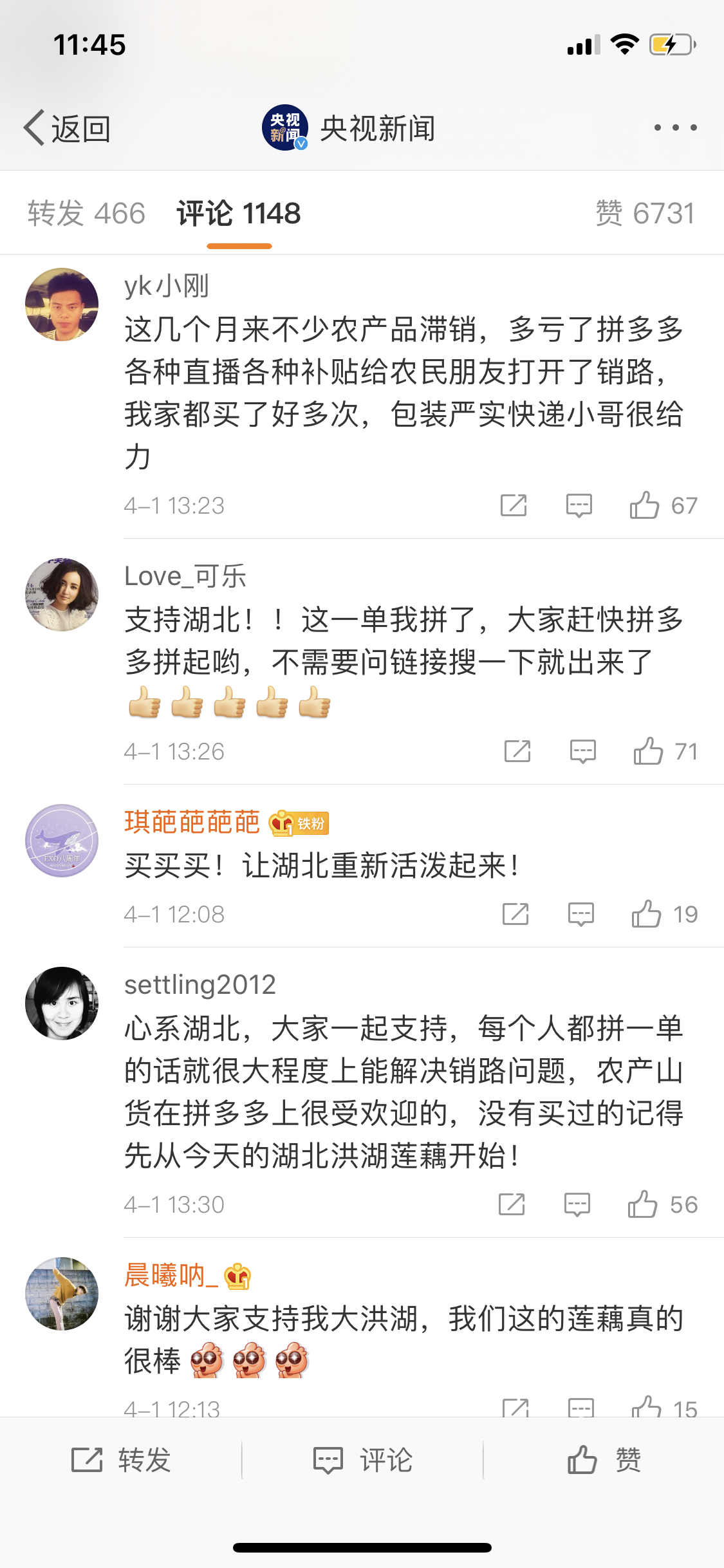
Task: Open the 央视新闻 profile in the header
Action: (x=349, y=127)
